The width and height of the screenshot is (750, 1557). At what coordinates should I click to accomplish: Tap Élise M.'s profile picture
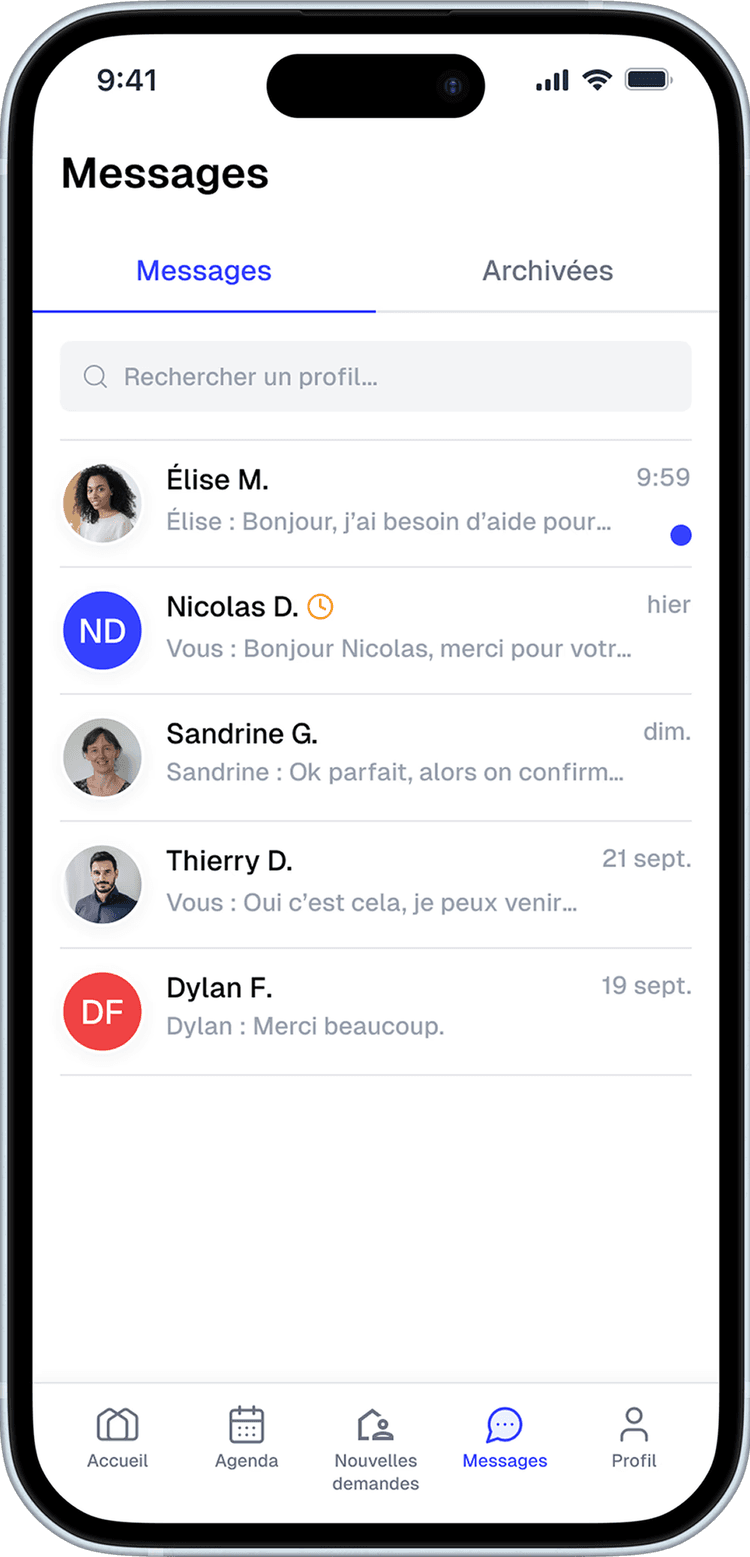pos(102,503)
